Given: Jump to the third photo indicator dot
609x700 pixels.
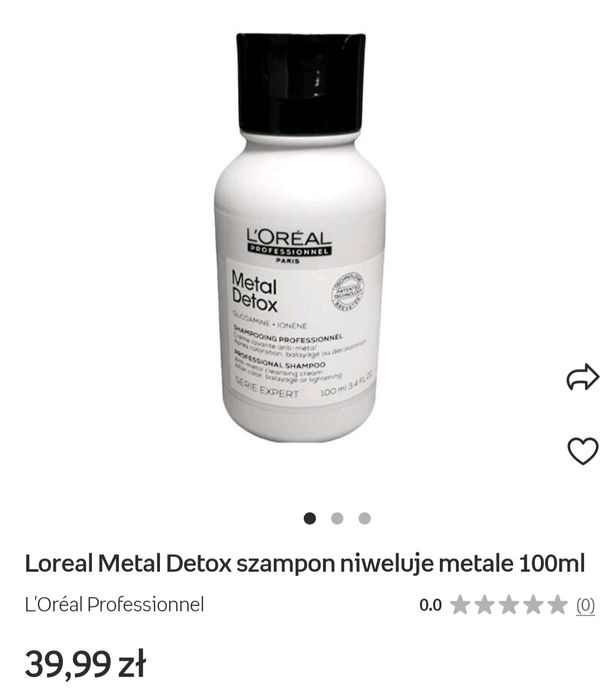Looking at the screenshot, I should point(364,518).
